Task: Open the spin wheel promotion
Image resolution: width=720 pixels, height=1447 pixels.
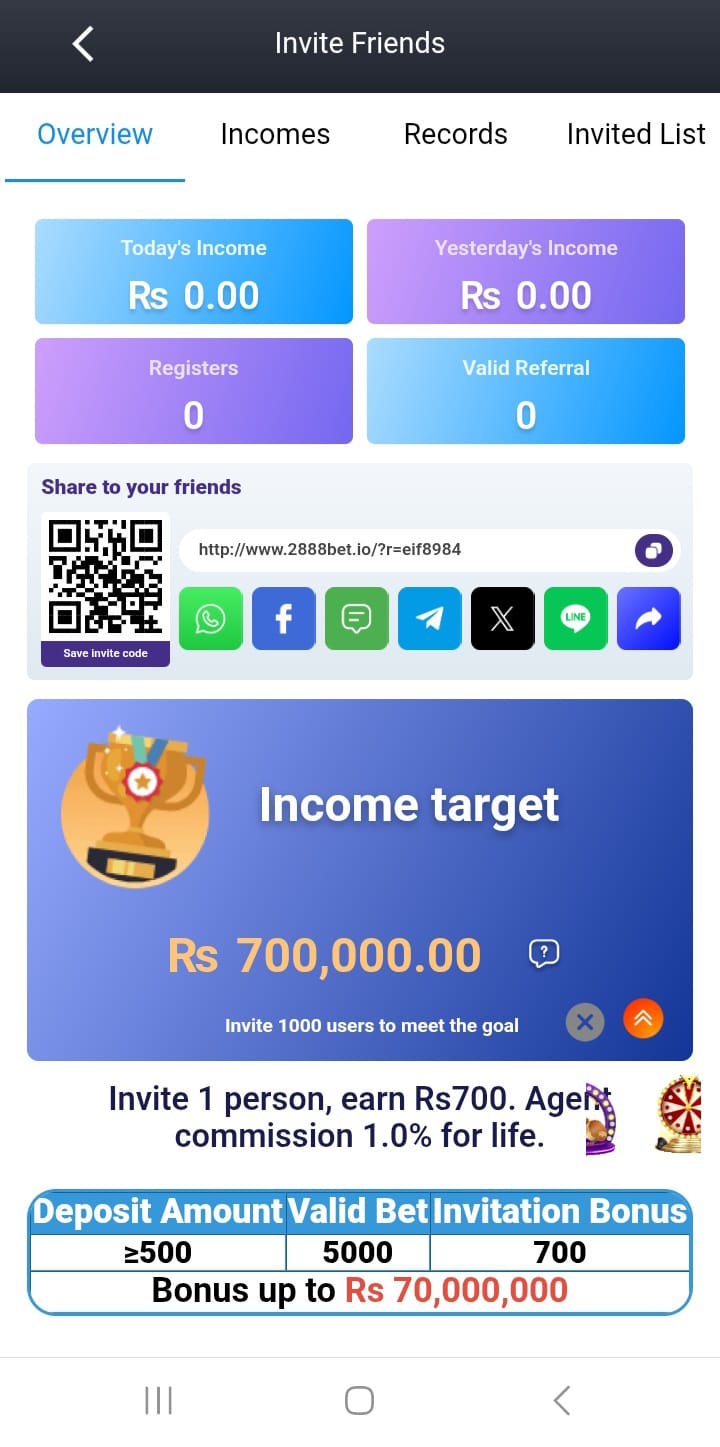Action: pos(678,1115)
